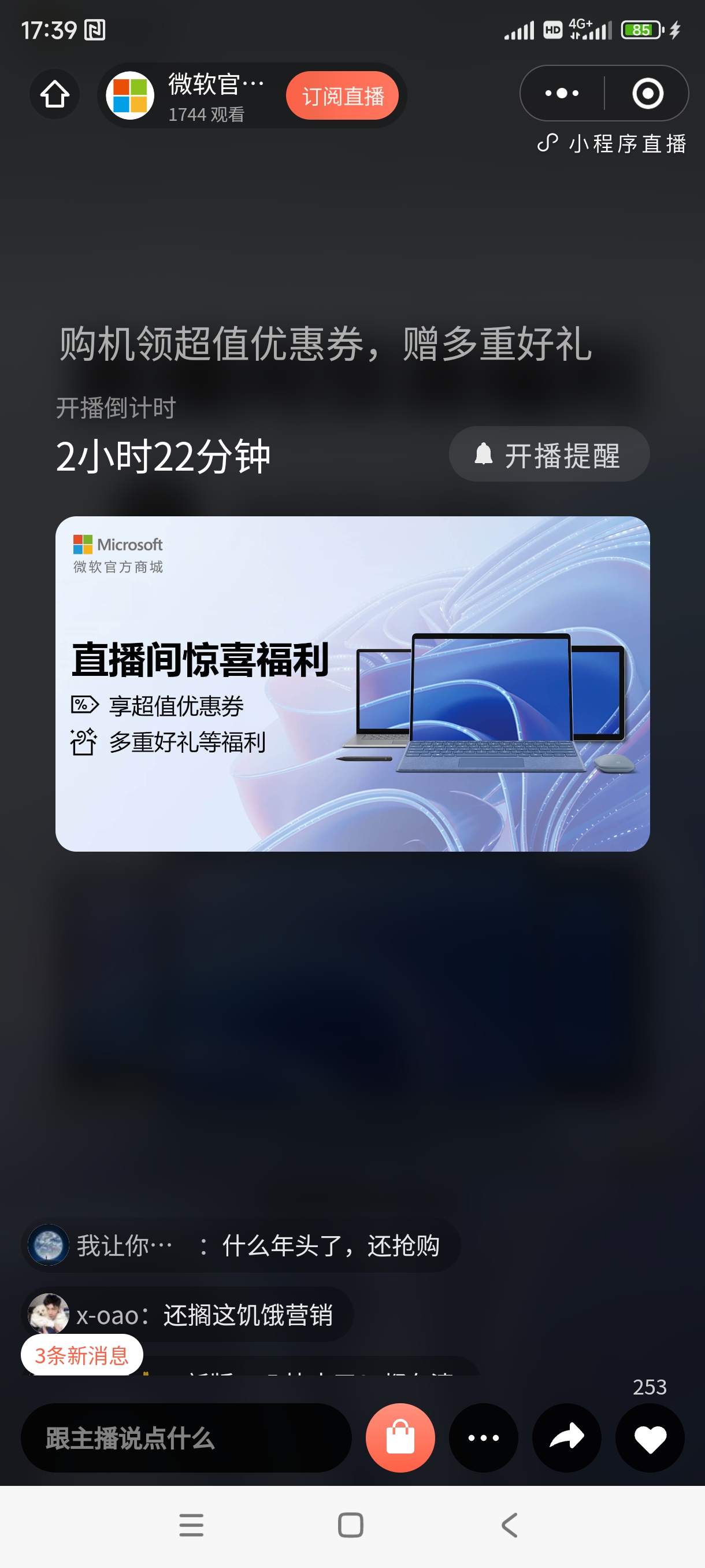Image resolution: width=705 pixels, height=1568 pixels.
Task: Open more options next to share
Action: point(483,1437)
